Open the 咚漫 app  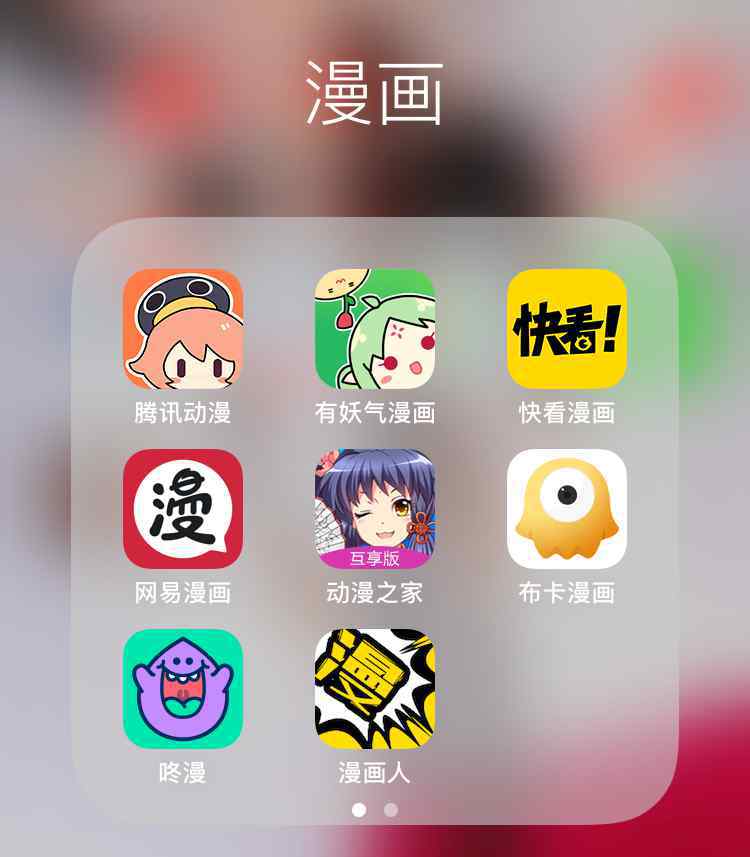tap(183, 689)
